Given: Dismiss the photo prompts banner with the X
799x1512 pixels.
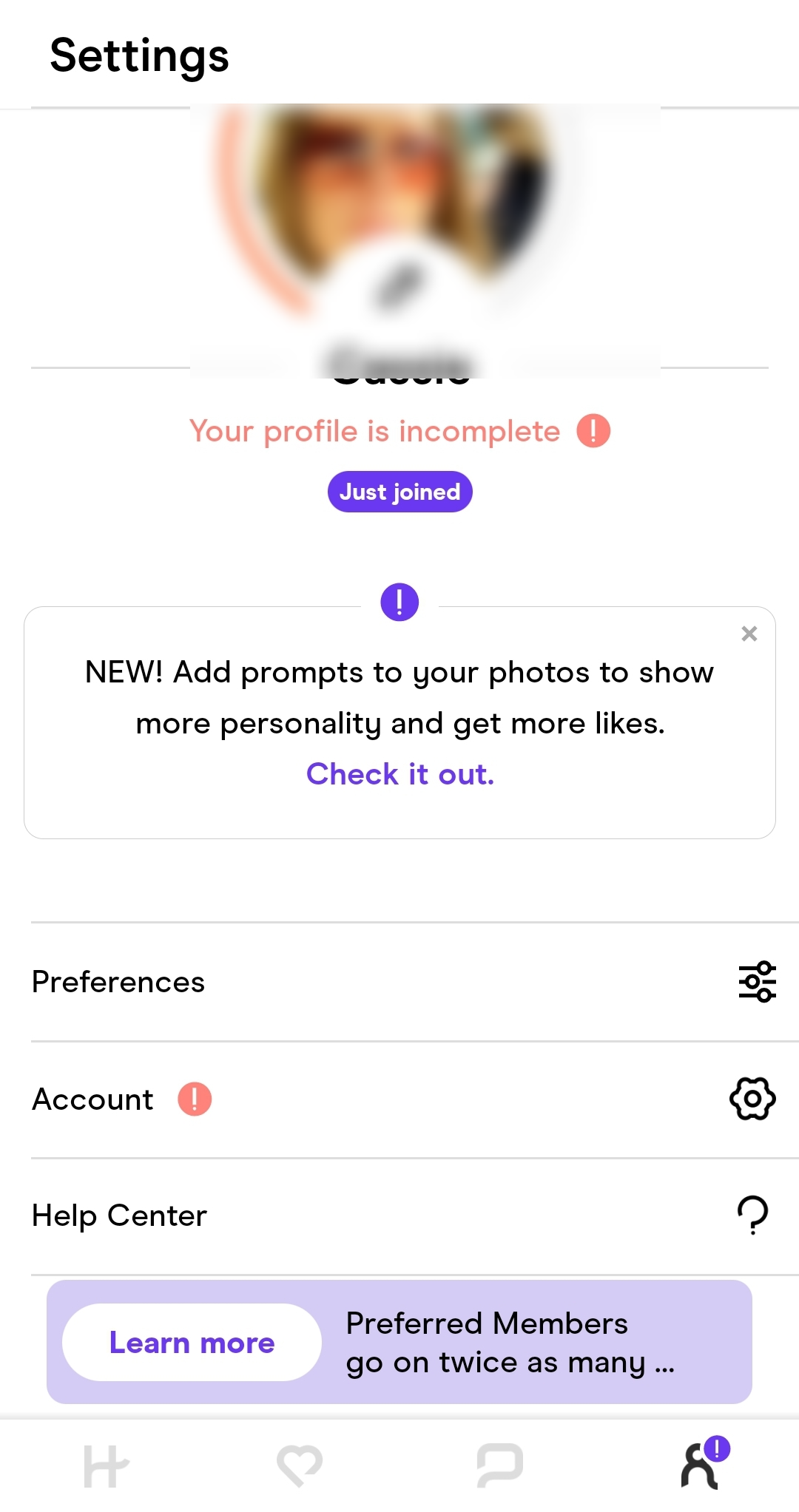Looking at the screenshot, I should tap(749, 634).
